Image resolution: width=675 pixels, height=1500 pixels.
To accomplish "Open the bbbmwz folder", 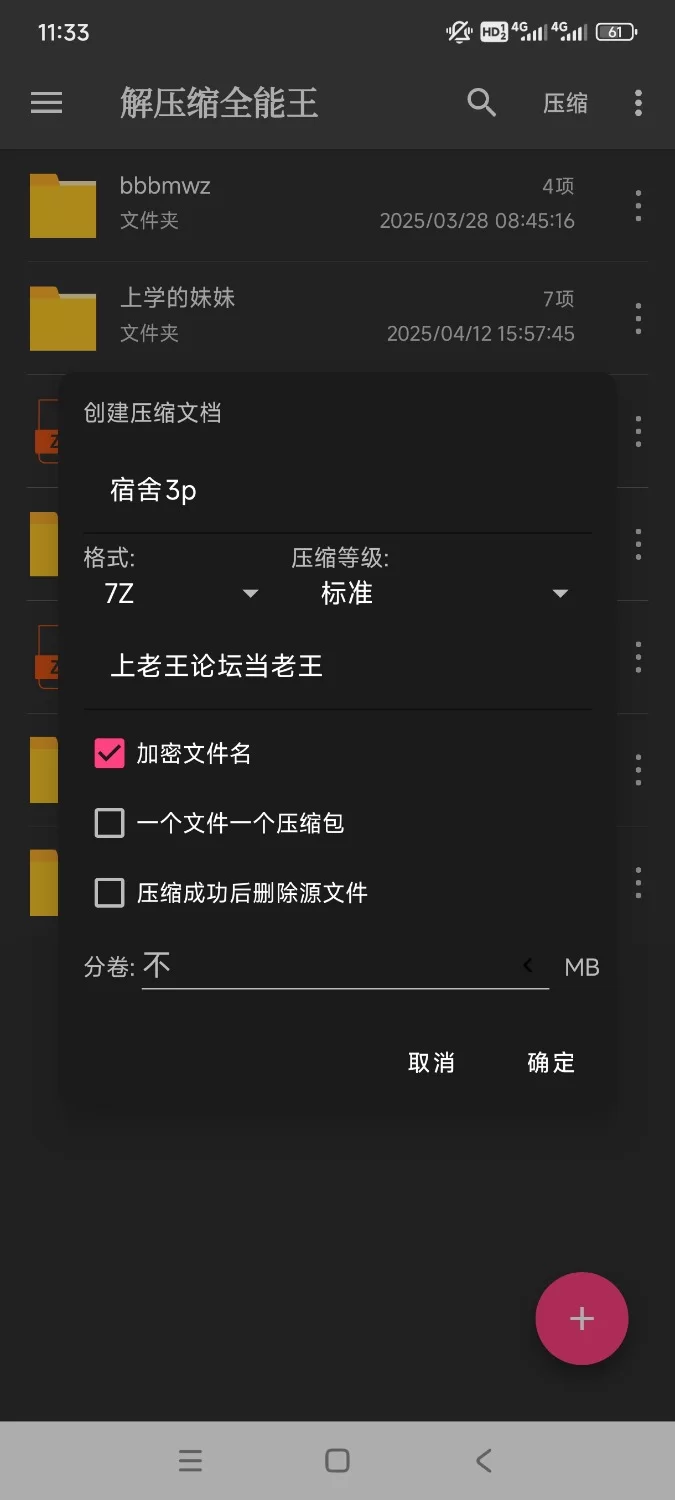I will (x=300, y=205).
